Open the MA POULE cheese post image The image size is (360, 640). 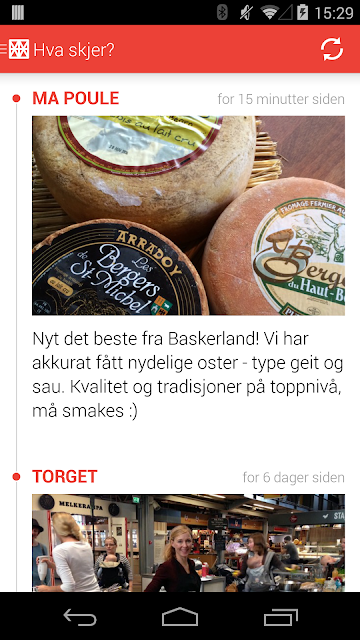pos(188,216)
